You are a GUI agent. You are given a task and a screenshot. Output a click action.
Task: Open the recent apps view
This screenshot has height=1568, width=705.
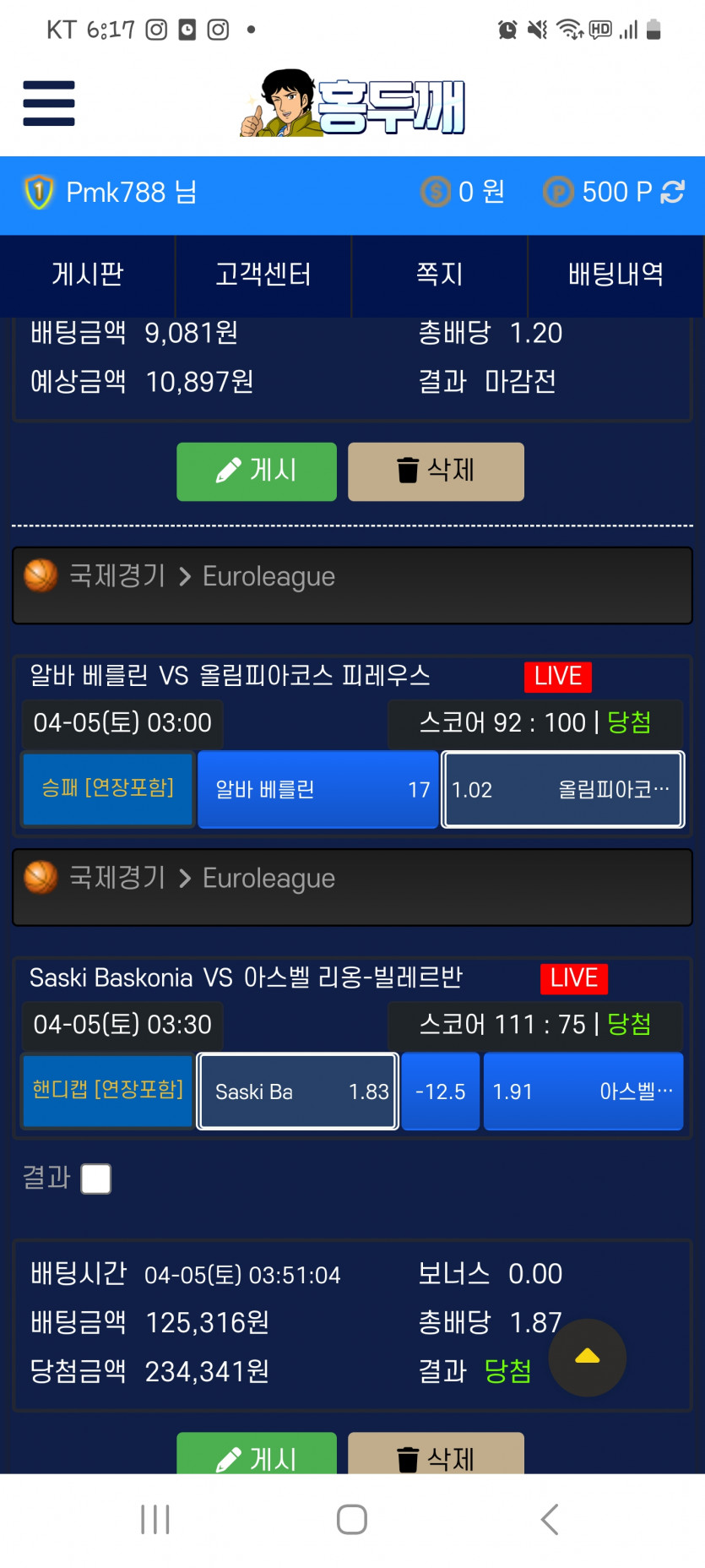(x=155, y=1519)
